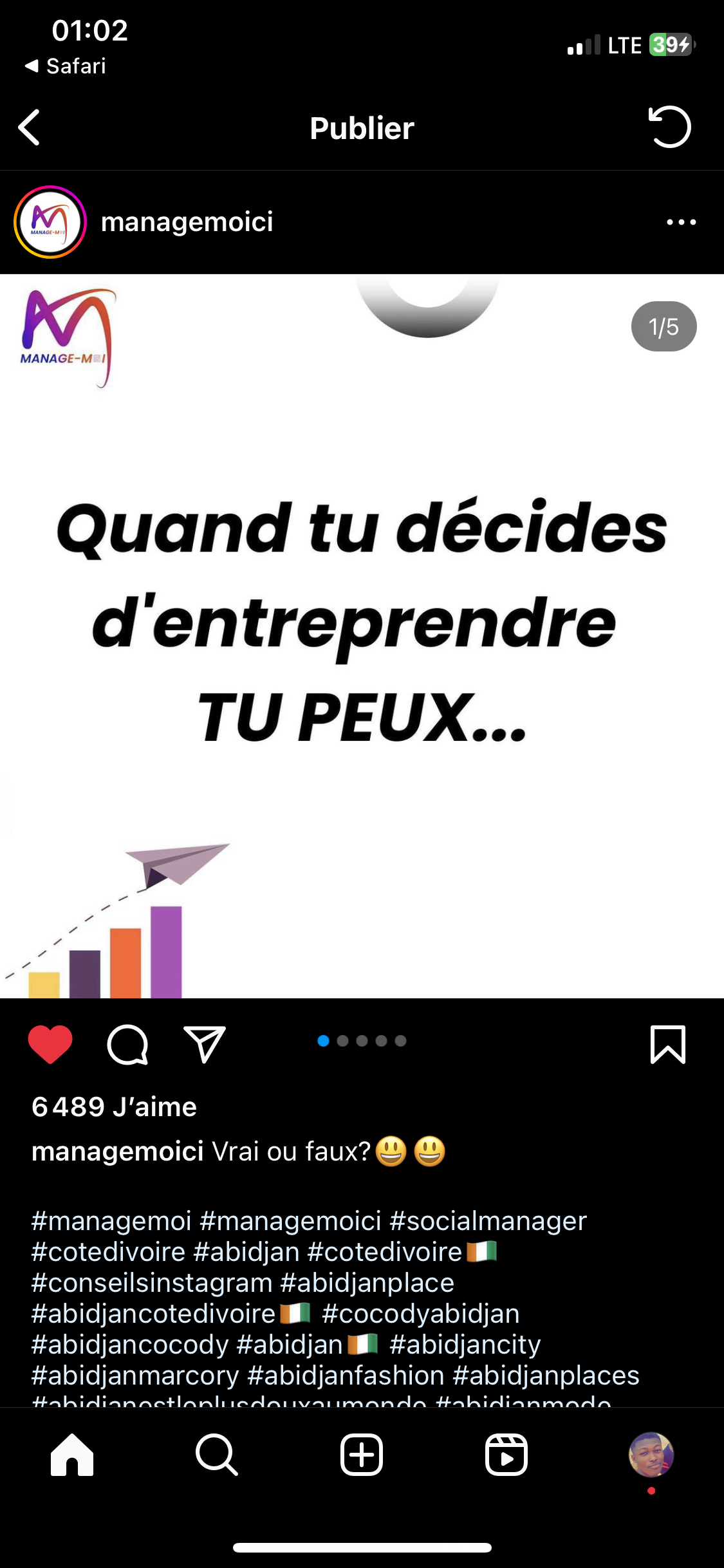Open the post's three-dot options menu

[681, 222]
